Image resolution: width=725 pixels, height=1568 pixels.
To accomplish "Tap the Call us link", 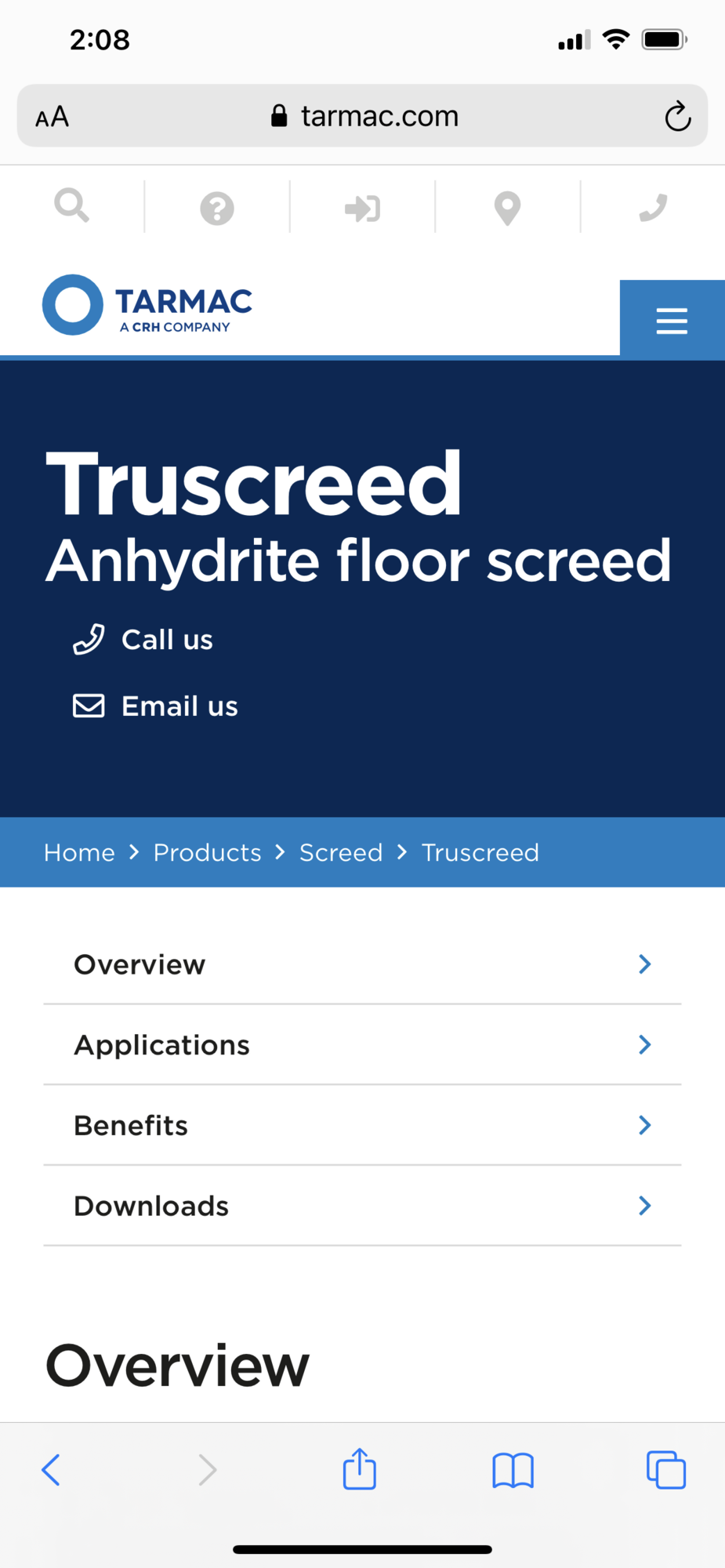I will tap(143, 640).
